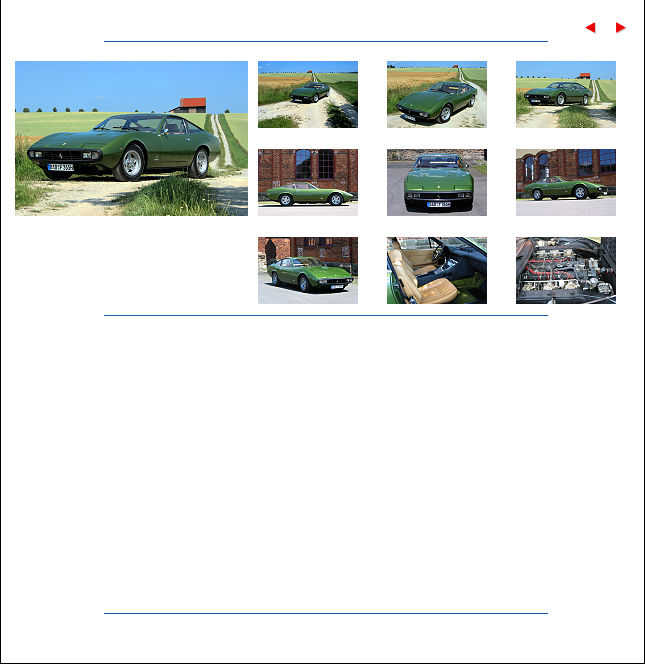
Task: Open thumbnail of car from above on path
Action: [437, 94]
